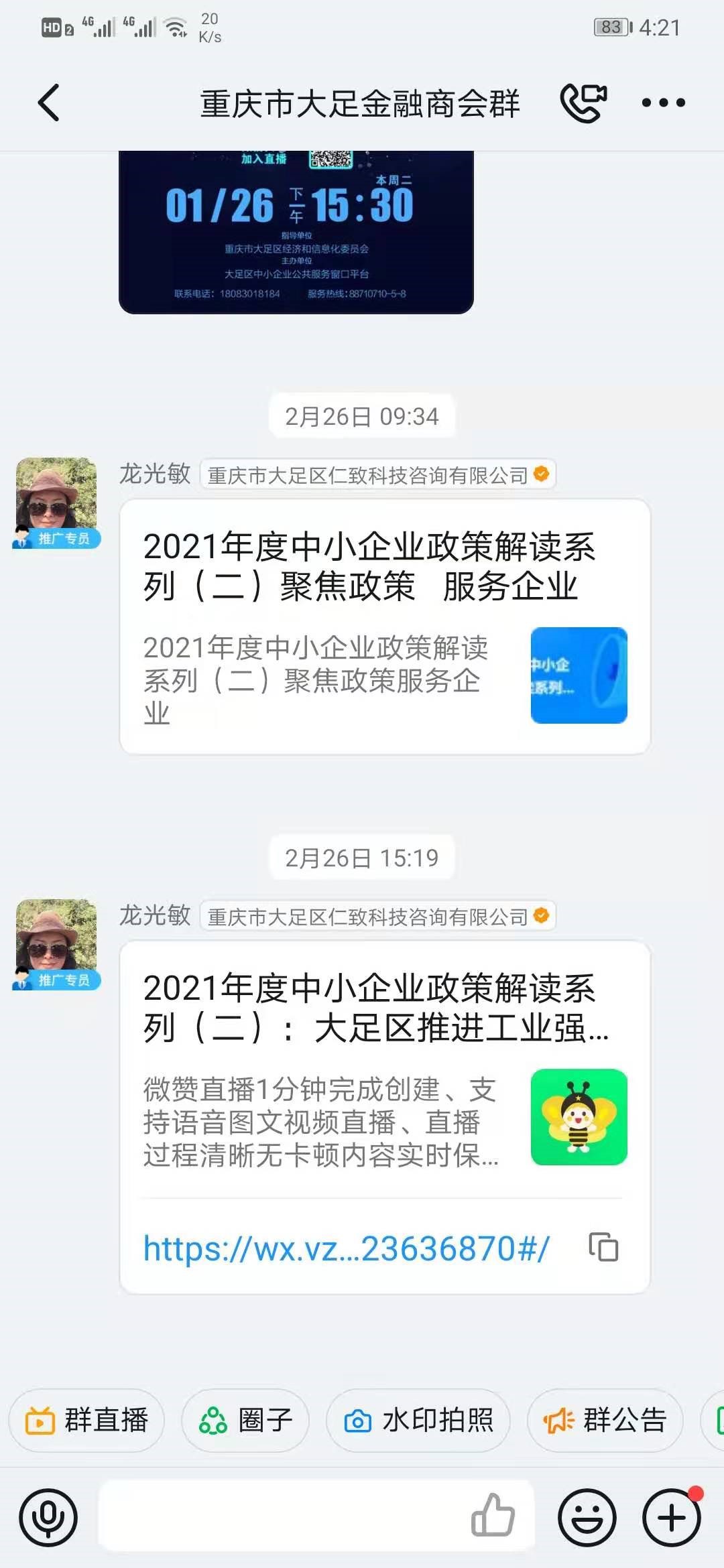The height and width of the screenshot is (1568, 724).
Task: View 群公告 group announcements
Action: click(x=605, y=1420)
